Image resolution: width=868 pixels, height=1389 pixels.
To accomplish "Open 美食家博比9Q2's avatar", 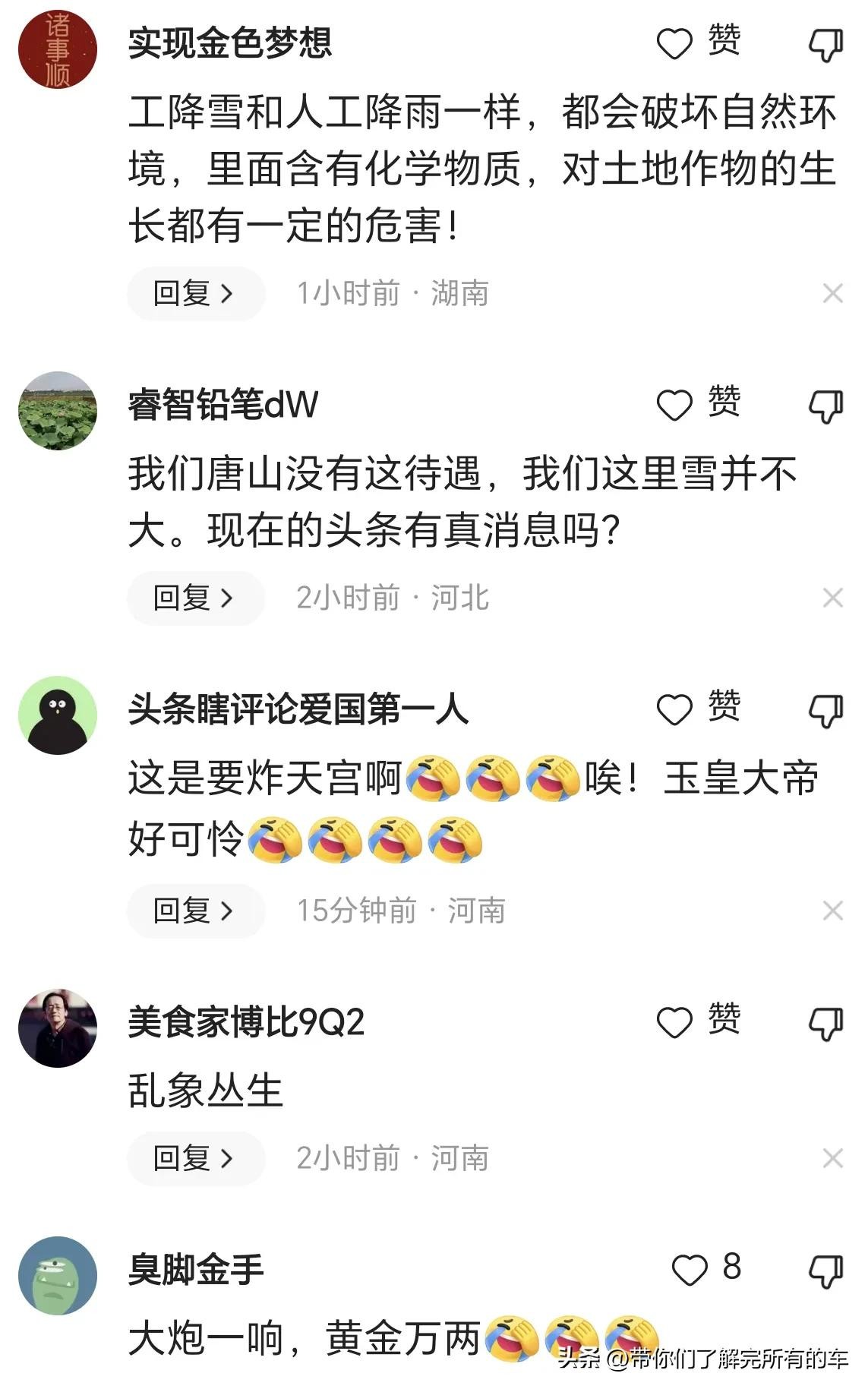I will pyautogui.click(x=58, y=1028).
